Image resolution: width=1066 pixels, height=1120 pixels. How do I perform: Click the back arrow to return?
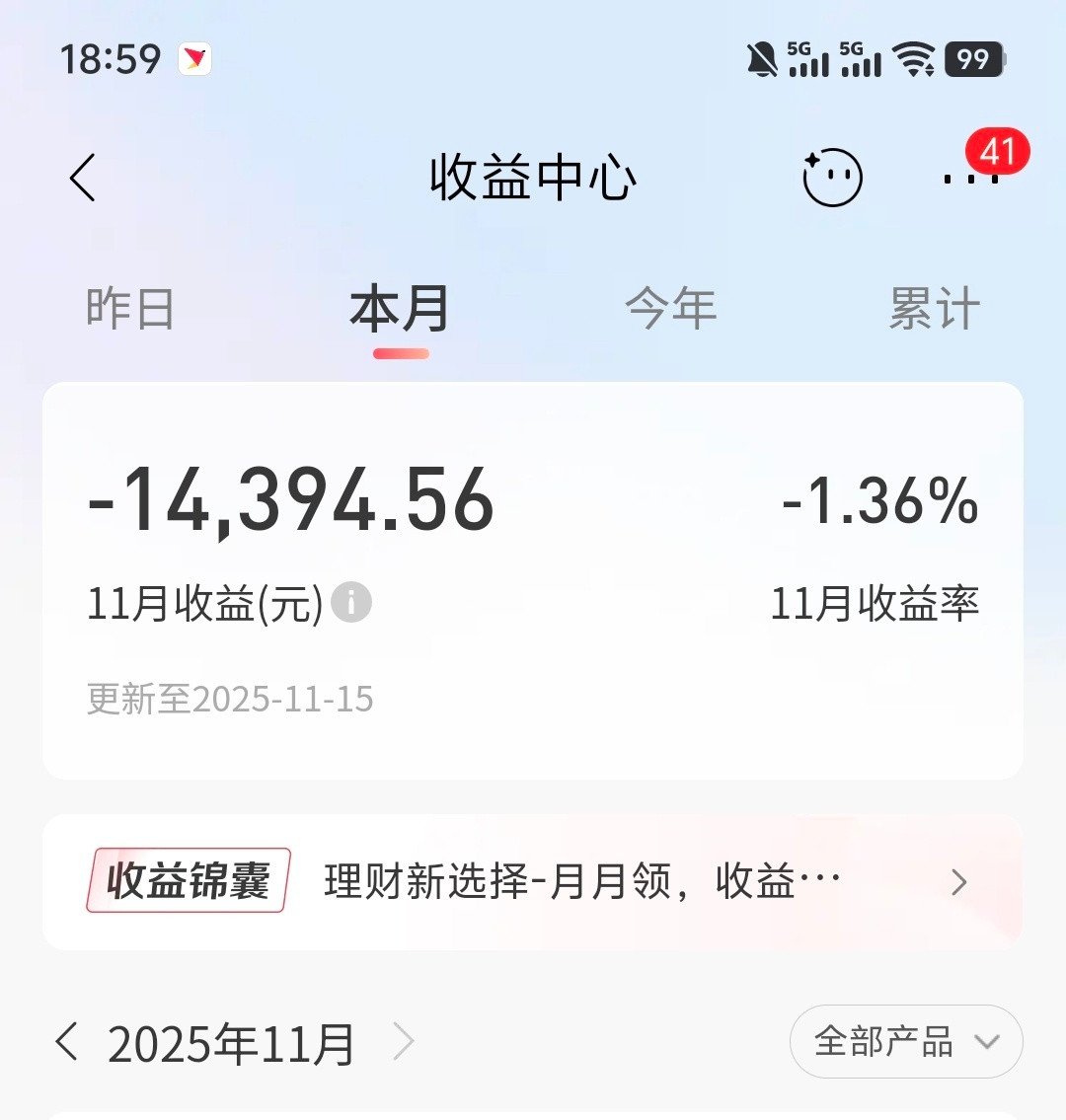click(x=82, y=178)
